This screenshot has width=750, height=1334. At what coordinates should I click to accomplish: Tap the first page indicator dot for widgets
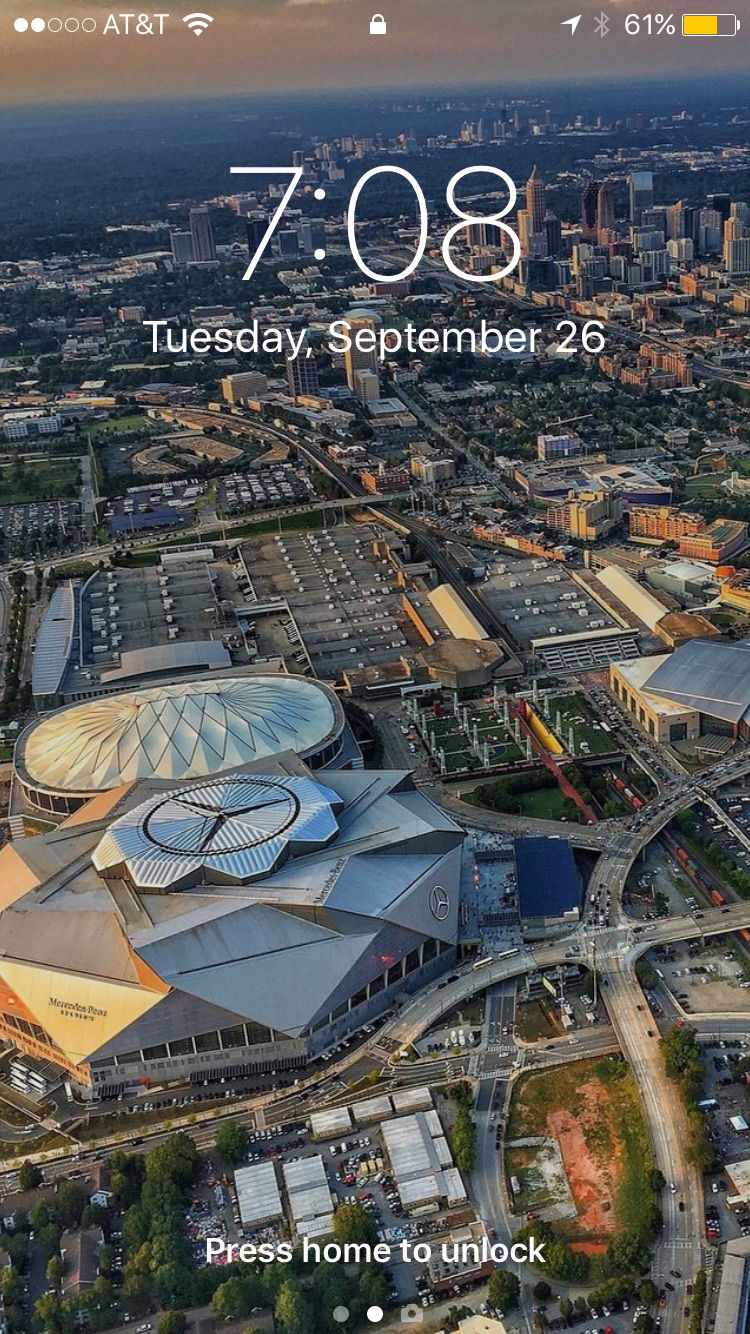point(340,1314)
